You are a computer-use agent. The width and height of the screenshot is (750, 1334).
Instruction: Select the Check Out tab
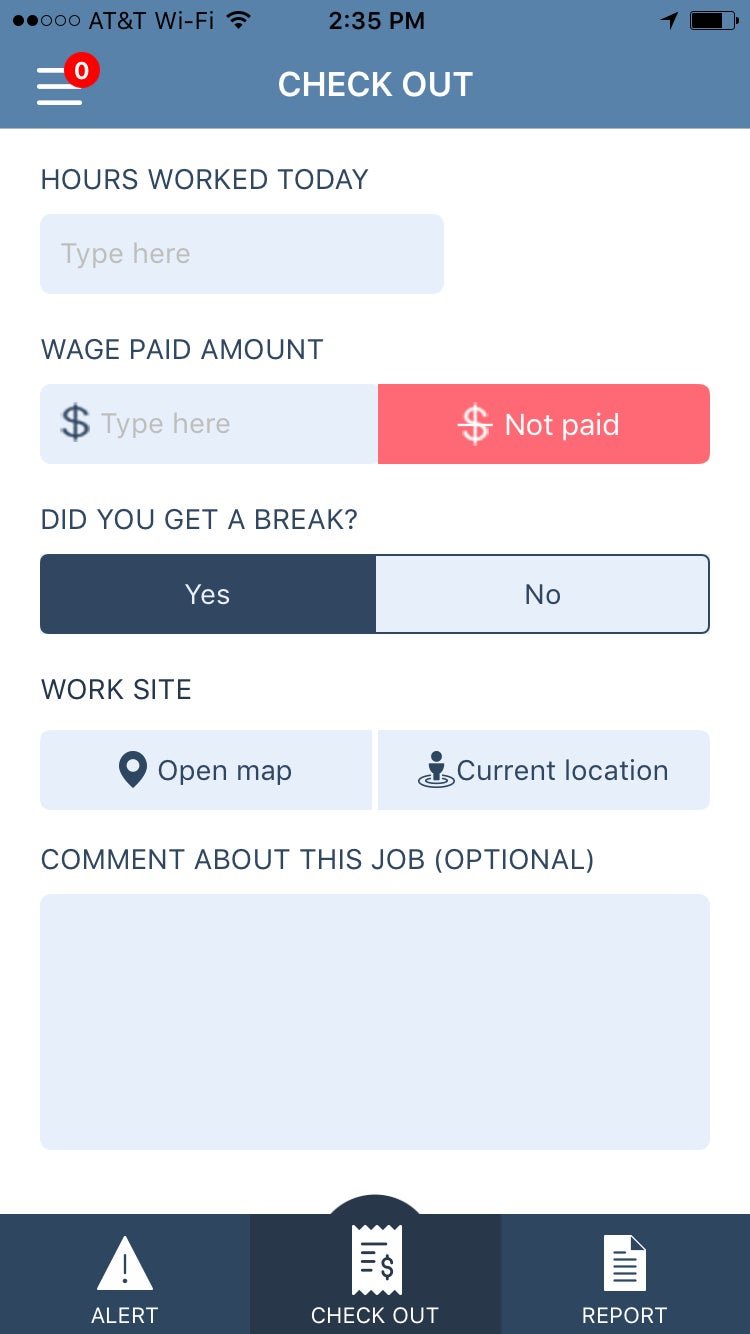point(375,1270)
